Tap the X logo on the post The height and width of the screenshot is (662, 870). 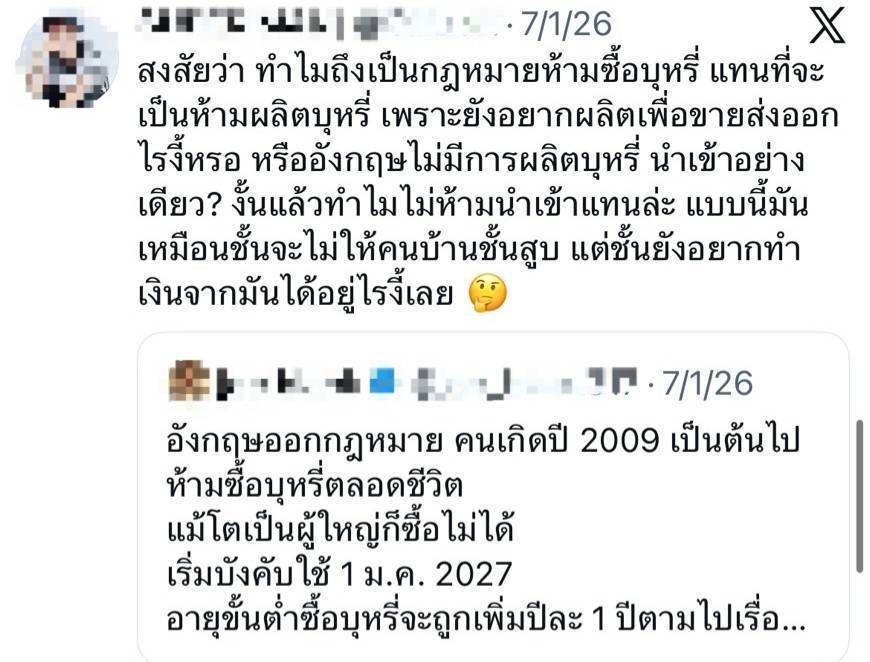[827, 26]
